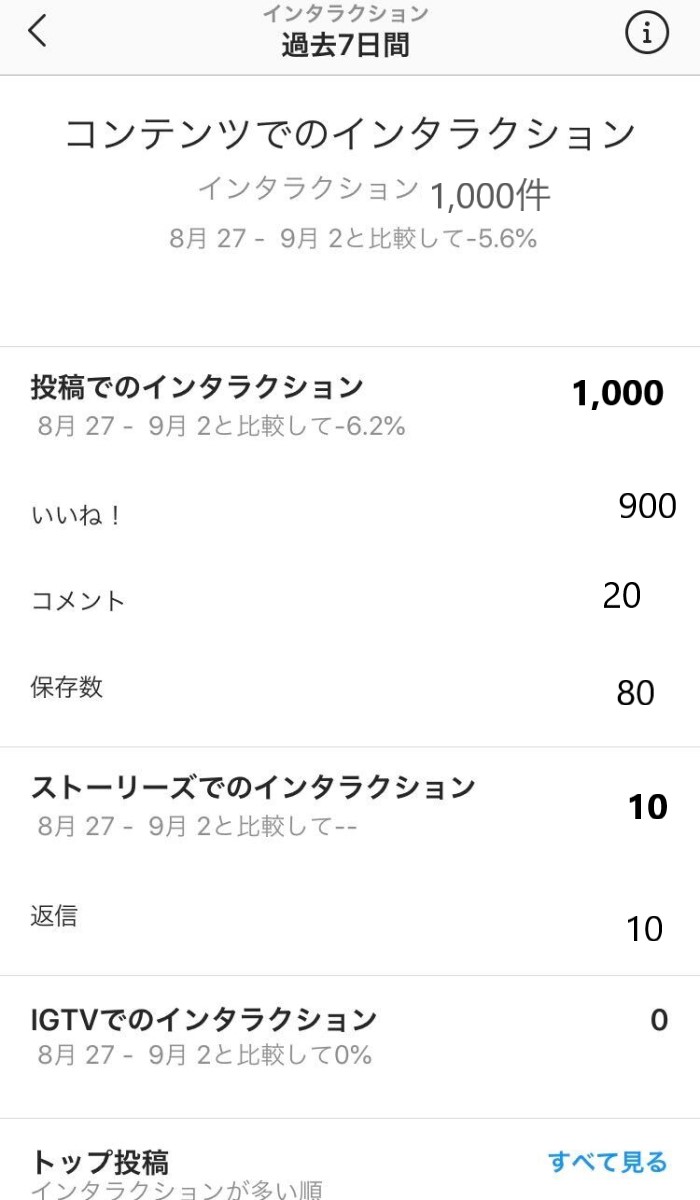Image resolution: width=700 pixels, height=1200 pixels.
Task: Open the info icon in the header
Action: coord(646,33)
